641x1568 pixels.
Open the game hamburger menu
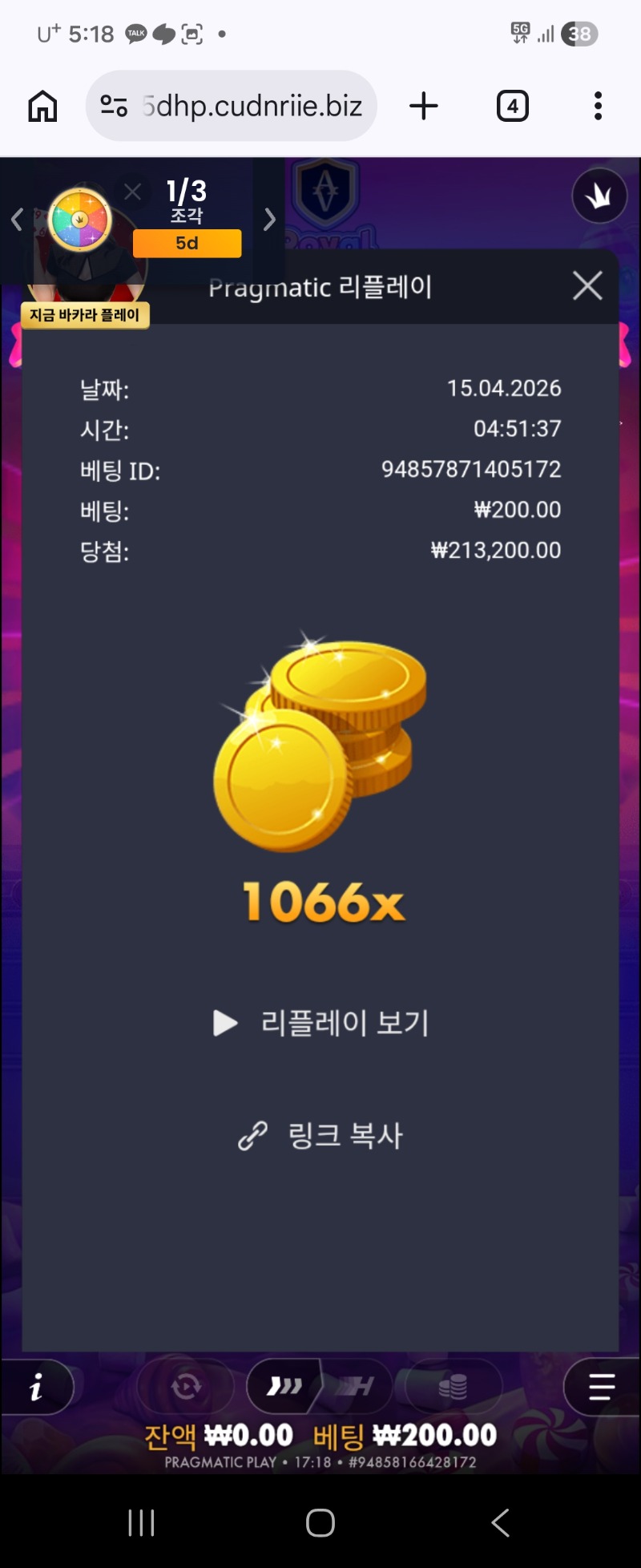click(x=601, y=1387)
